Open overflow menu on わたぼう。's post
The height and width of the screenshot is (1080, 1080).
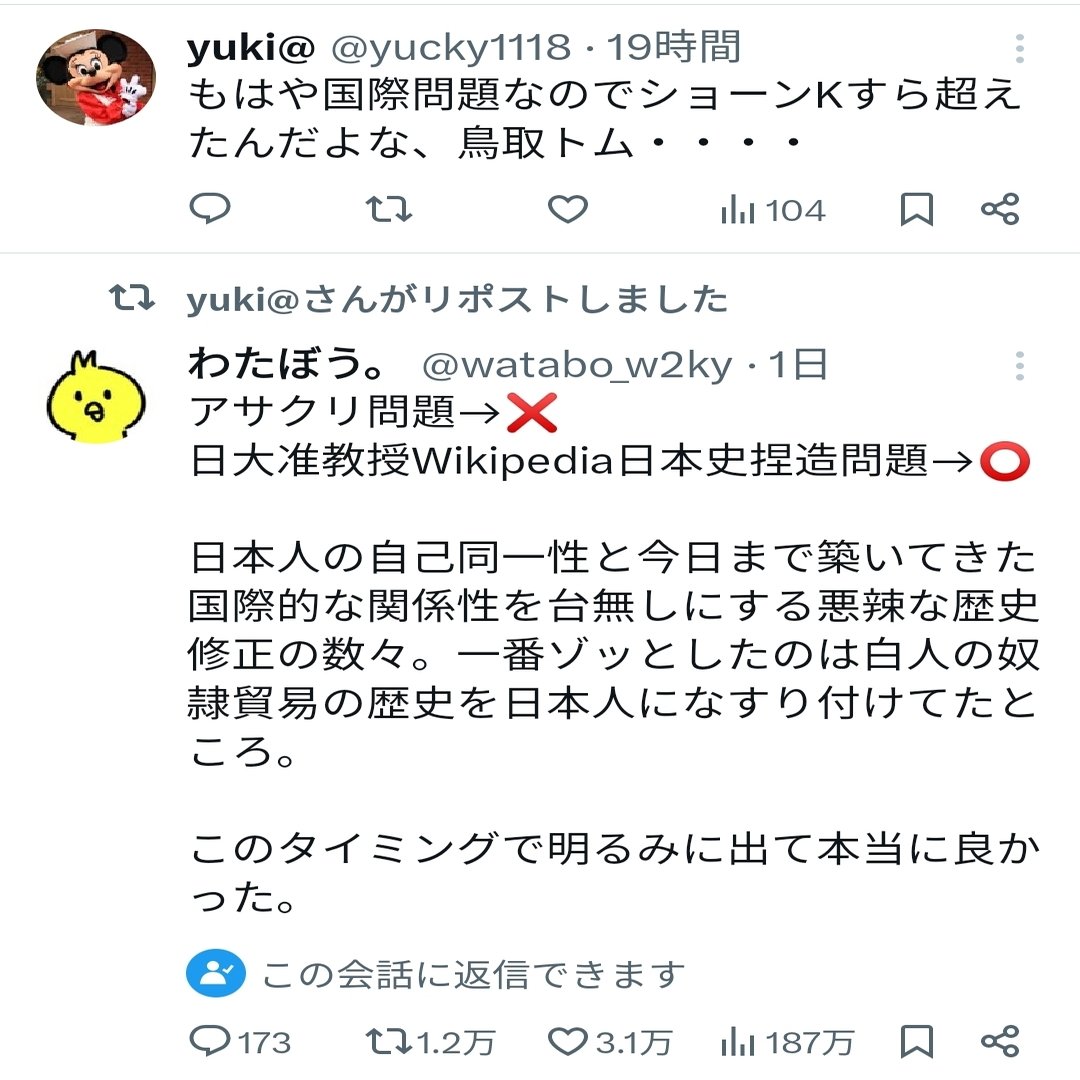click(1019, 366)
